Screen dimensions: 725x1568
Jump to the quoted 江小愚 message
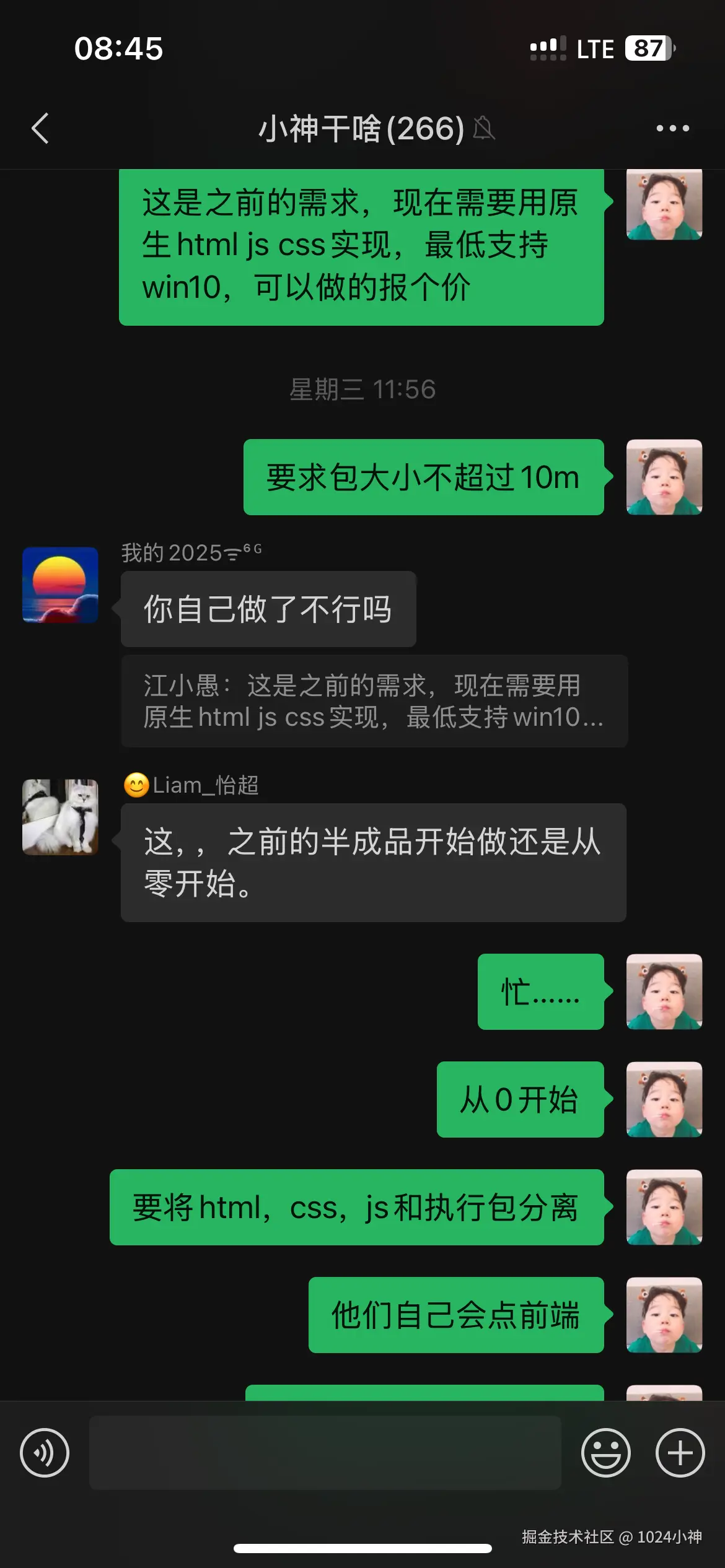pyautogui.click(x=374, y=701)
